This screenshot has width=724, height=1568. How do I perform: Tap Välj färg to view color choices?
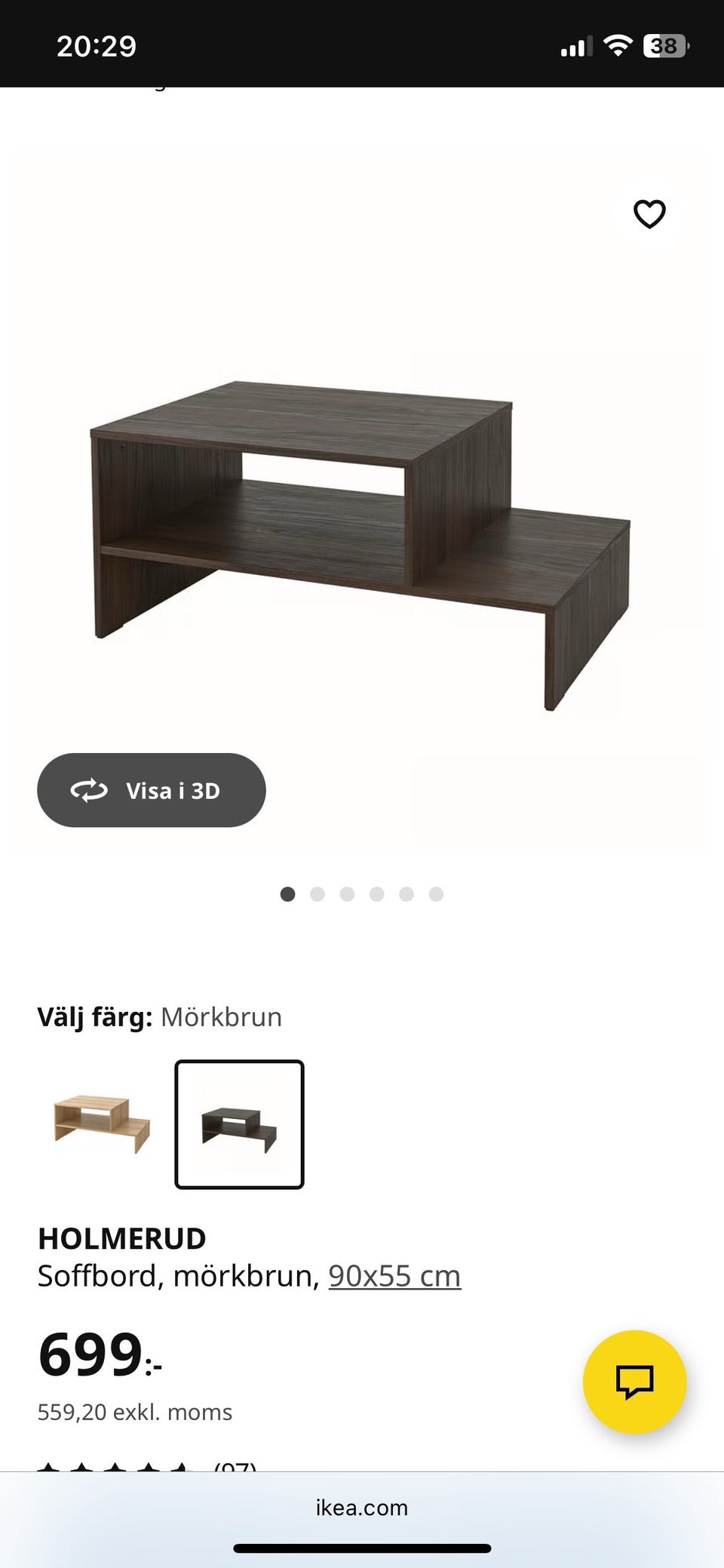97,1016
